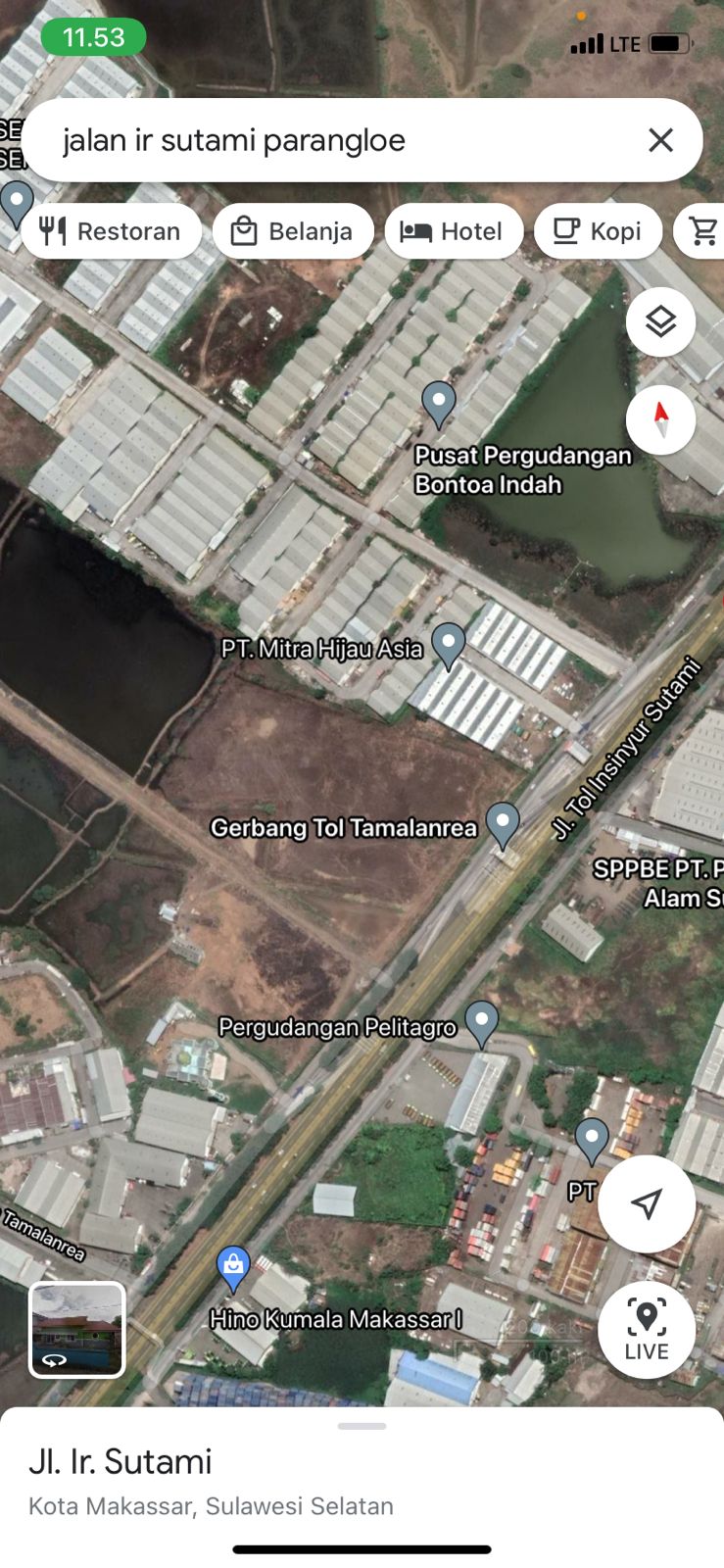Start Live View with LIVE button
724x1568 pixels.
coord(646,1330)
